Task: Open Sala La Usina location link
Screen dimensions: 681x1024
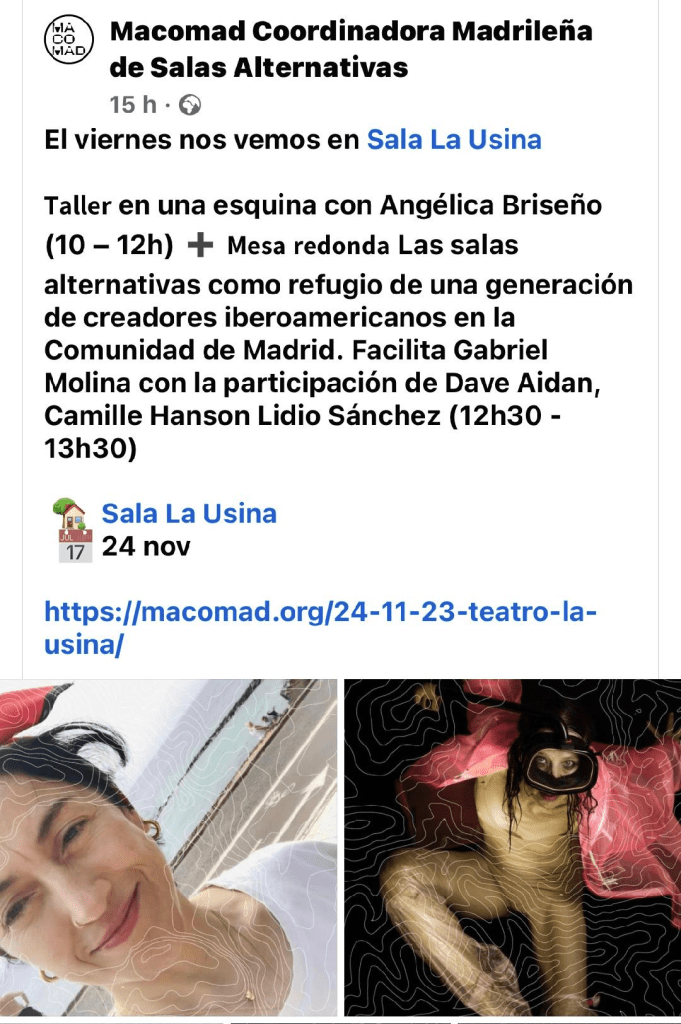Action: [x=189, y=514]
